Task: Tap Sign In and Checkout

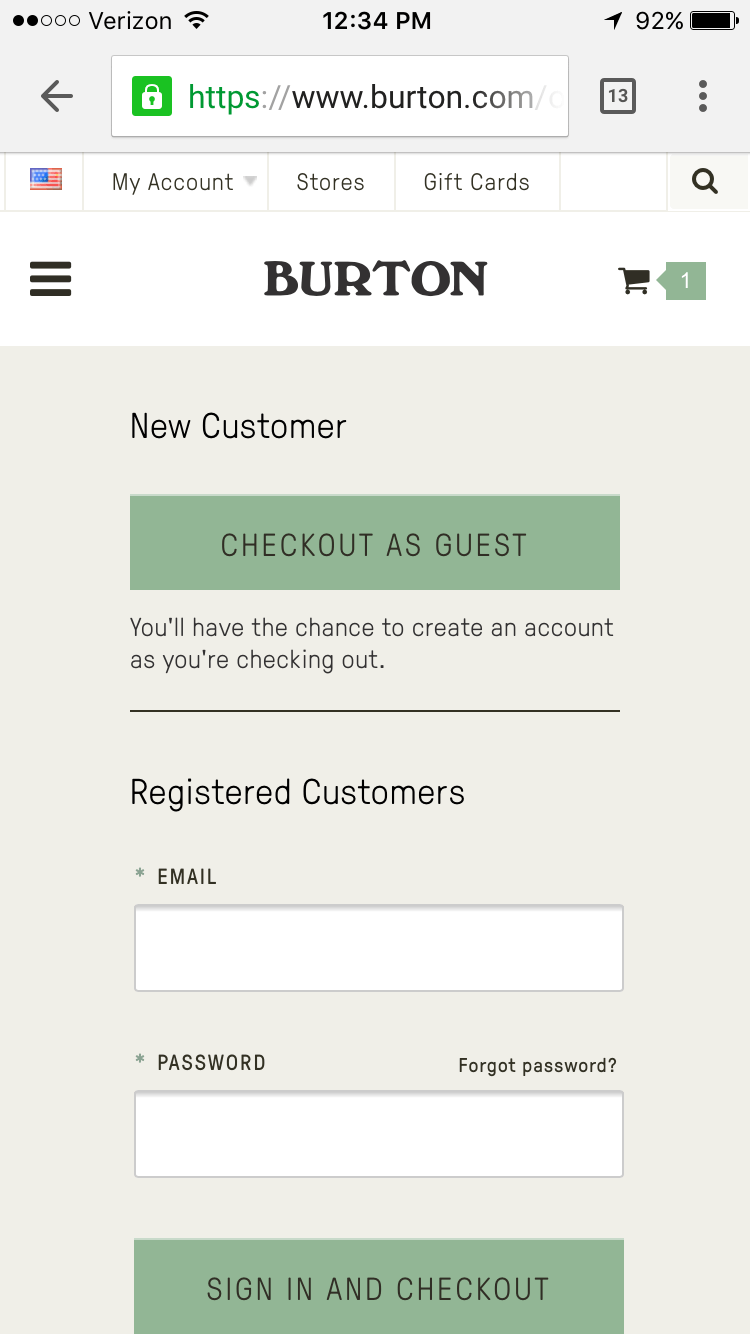Action: 378,1288
